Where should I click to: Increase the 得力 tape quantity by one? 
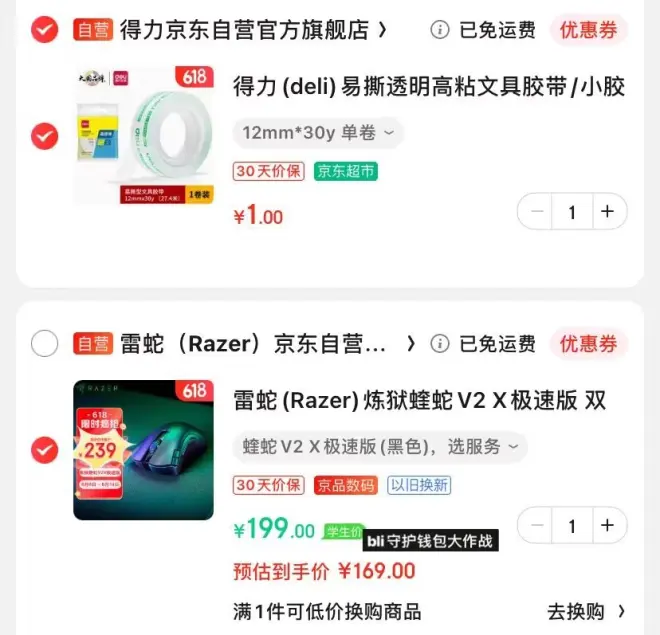pyautogui.click(x=607, y=212)
